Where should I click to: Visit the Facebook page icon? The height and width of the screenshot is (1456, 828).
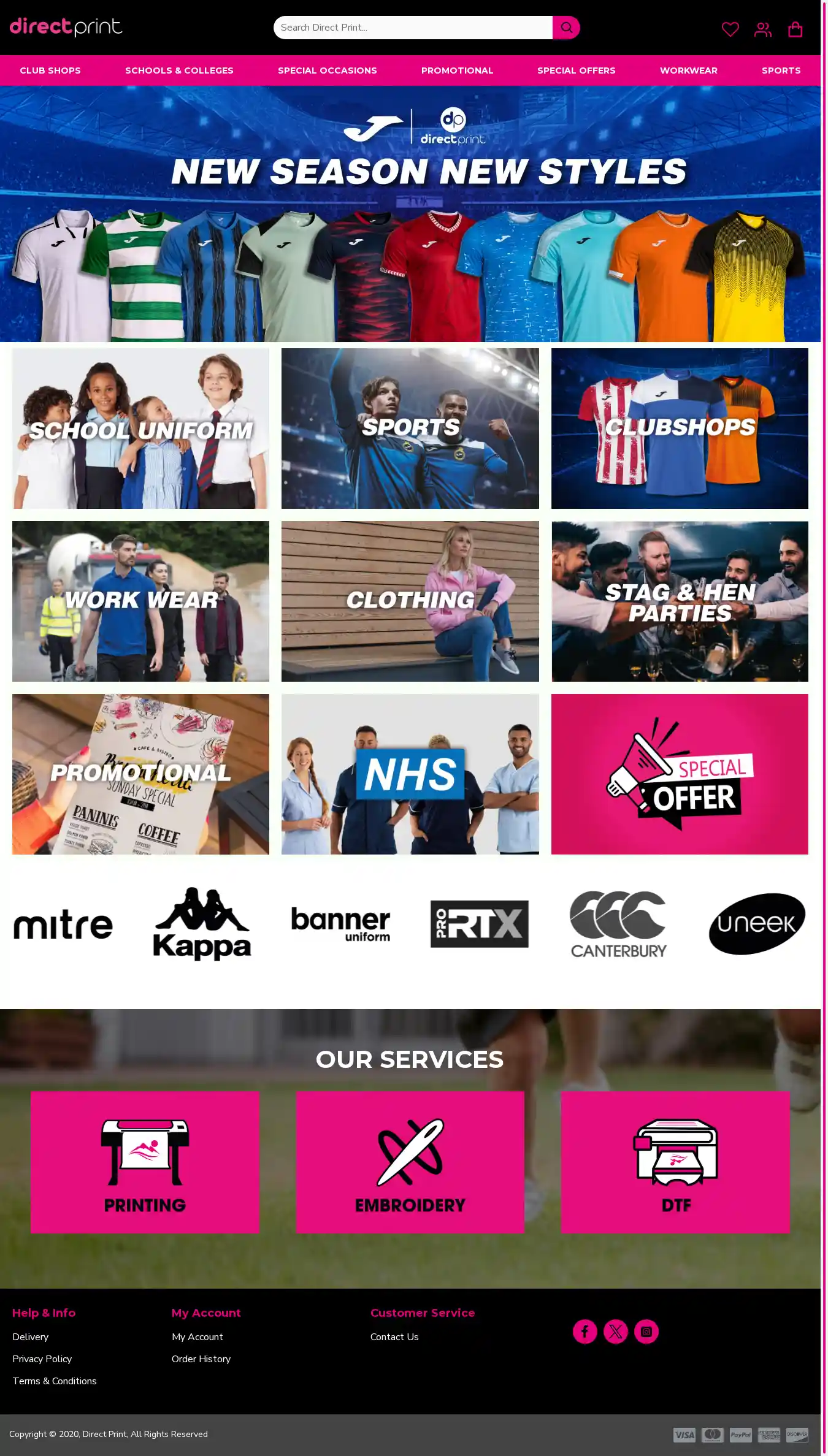pyautogui.click(x=585, y=1331)
